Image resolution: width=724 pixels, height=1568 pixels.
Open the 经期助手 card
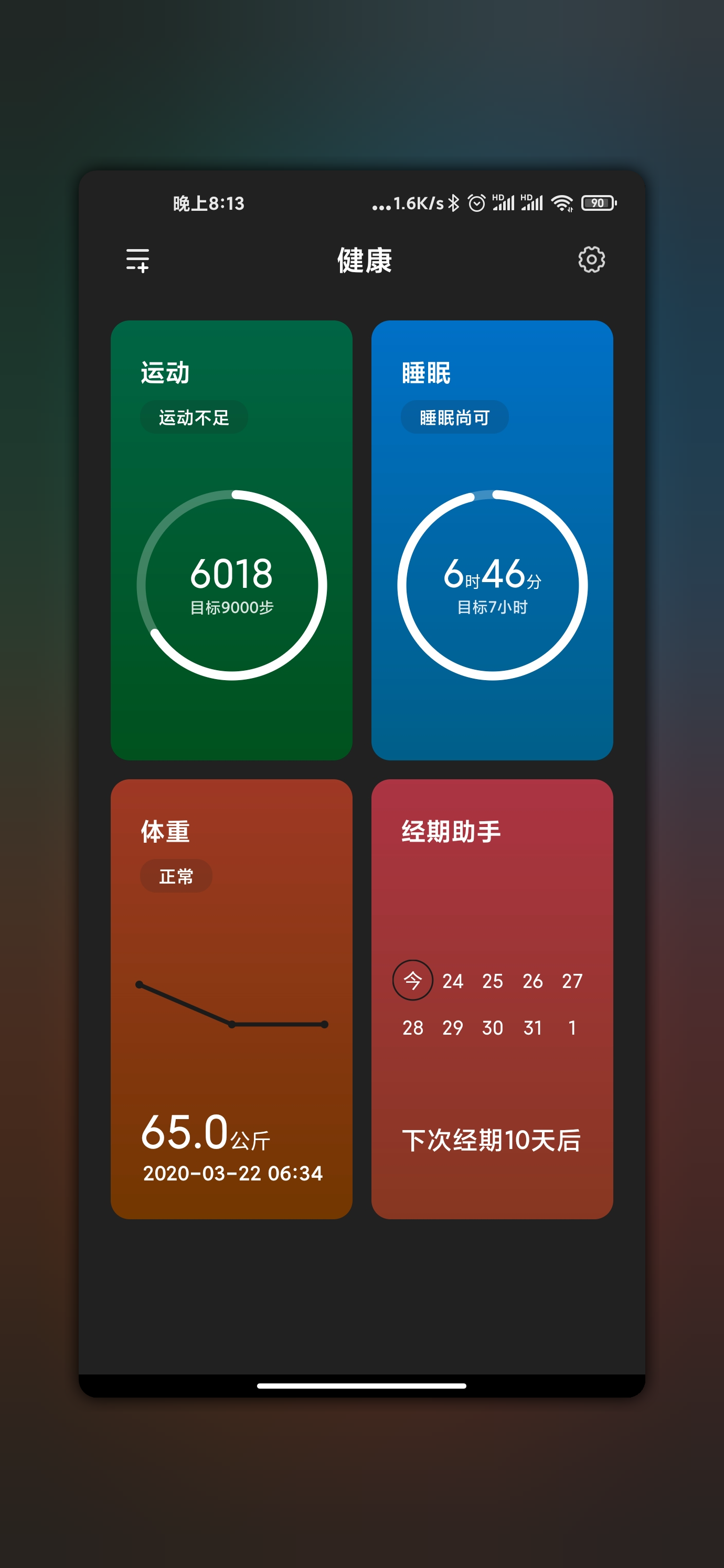click(492, 999)
